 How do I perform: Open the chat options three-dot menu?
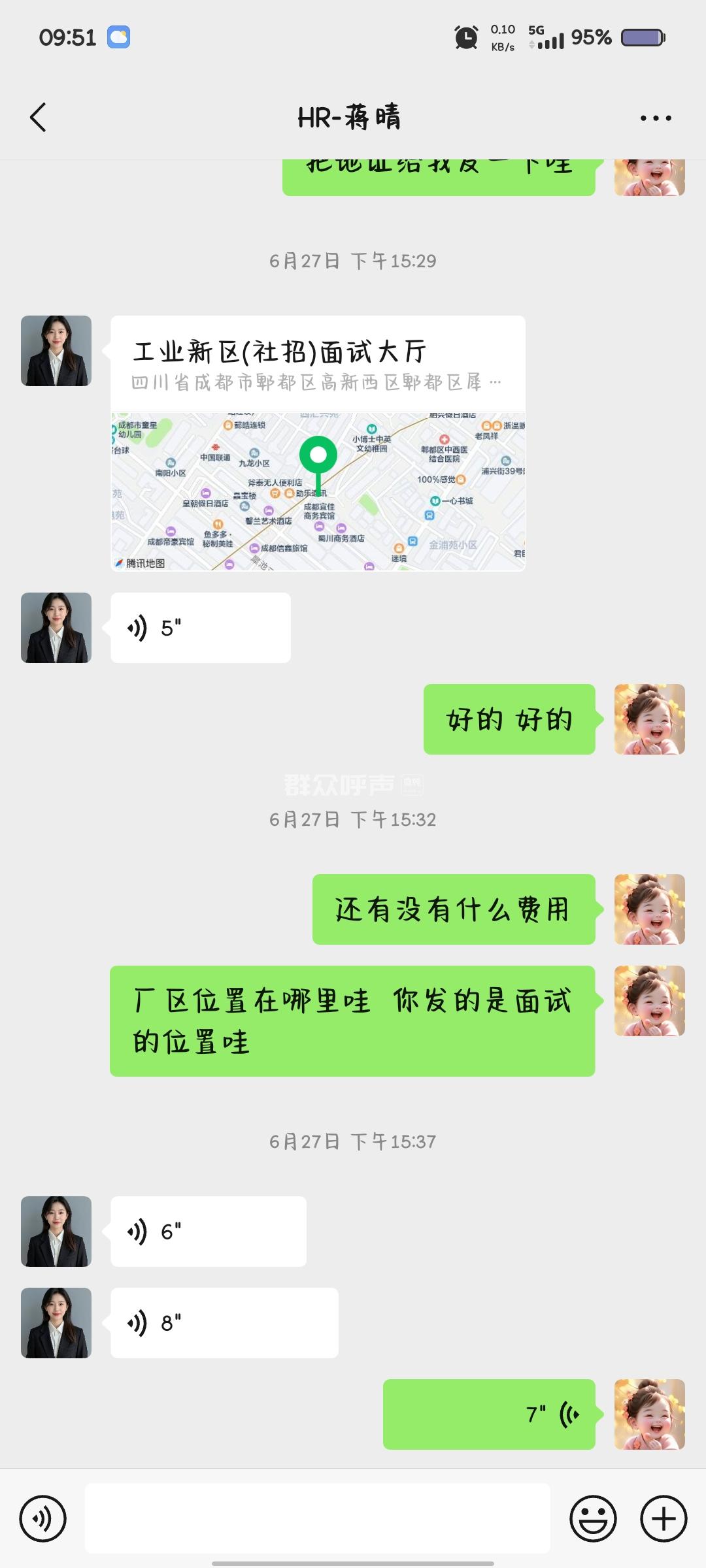(655, 118)
